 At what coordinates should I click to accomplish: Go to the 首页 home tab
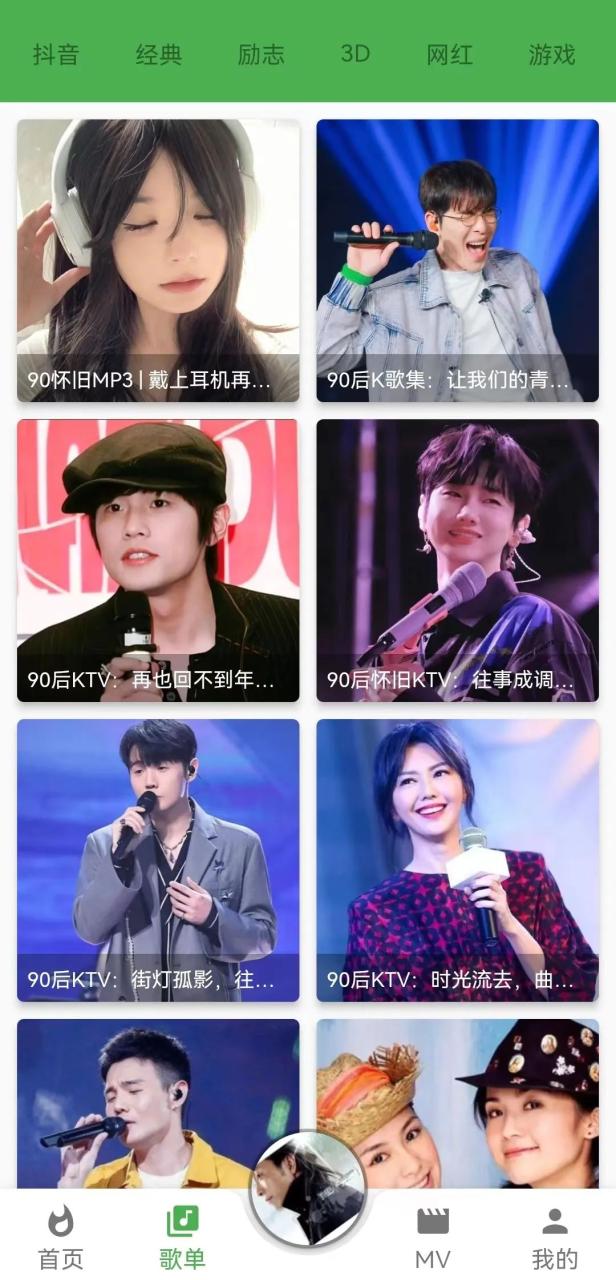pyautogui.click(x=61, y=1236)
